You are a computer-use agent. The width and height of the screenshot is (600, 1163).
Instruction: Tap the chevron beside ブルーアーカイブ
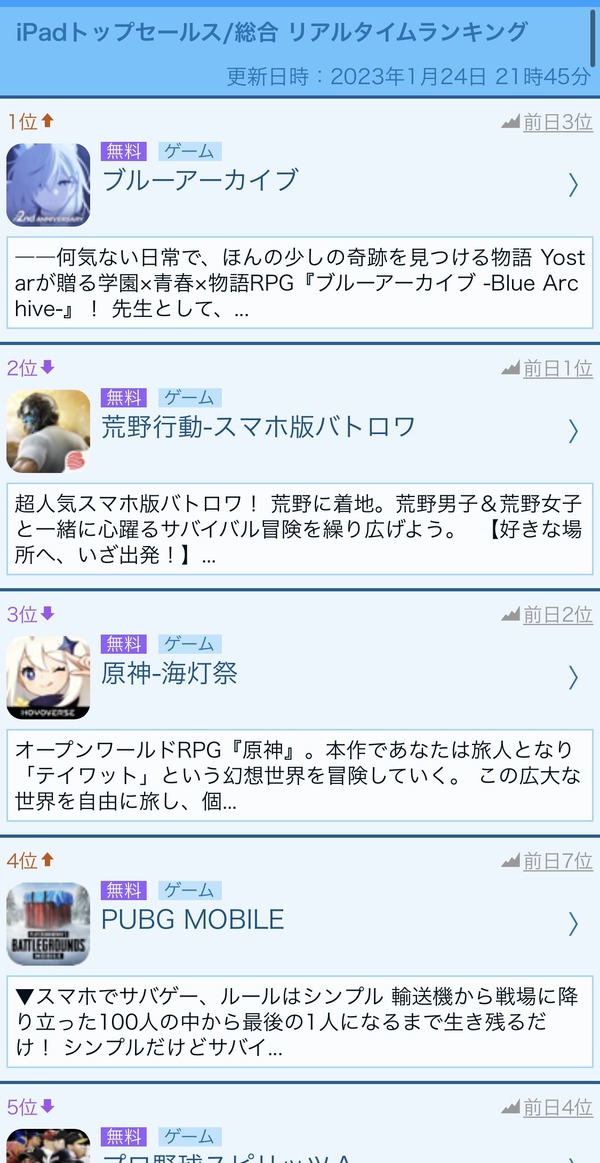(x=573, y=185)
